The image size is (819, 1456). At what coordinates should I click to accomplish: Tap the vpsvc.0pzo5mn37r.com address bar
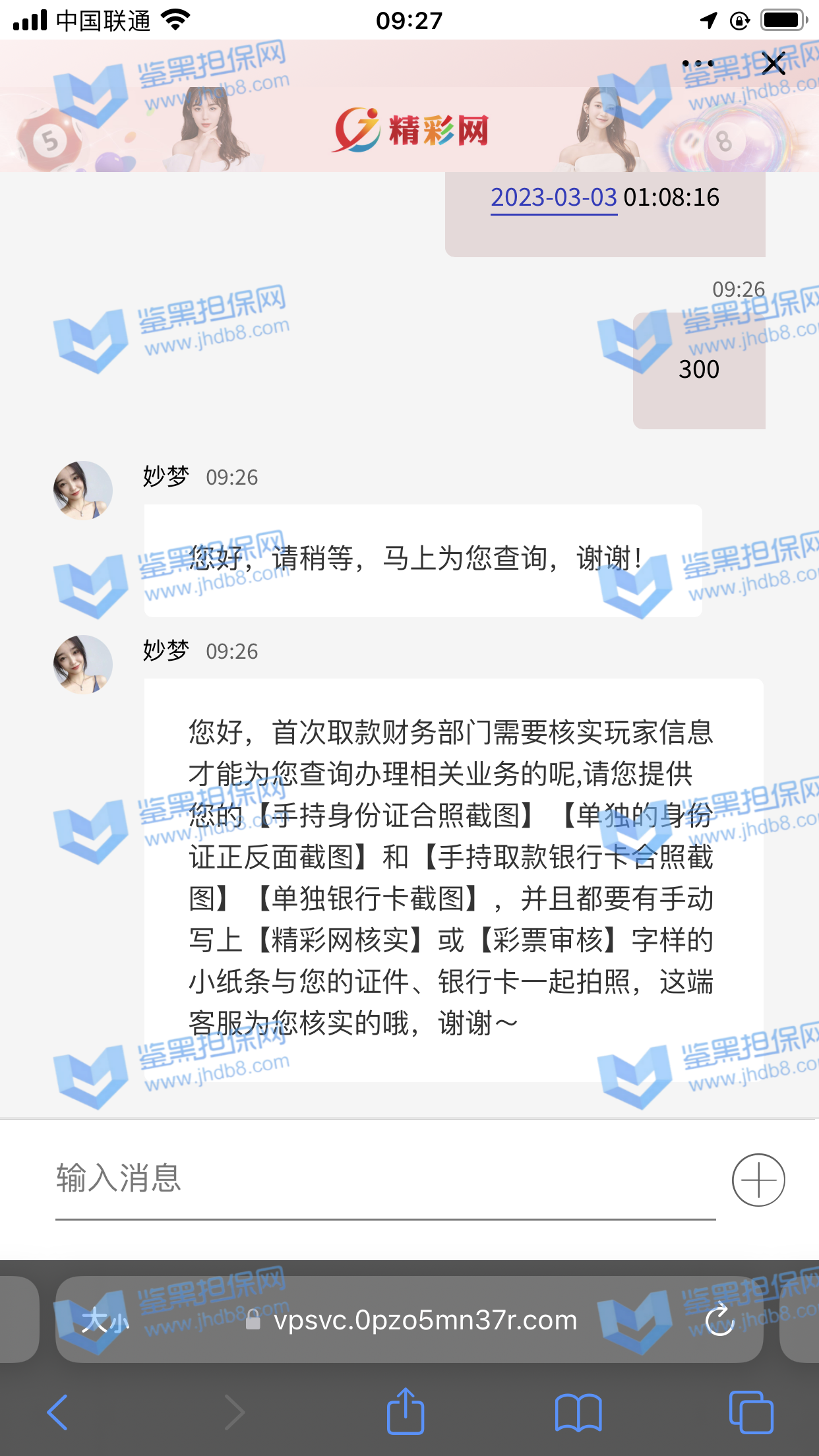point(425,1320)
